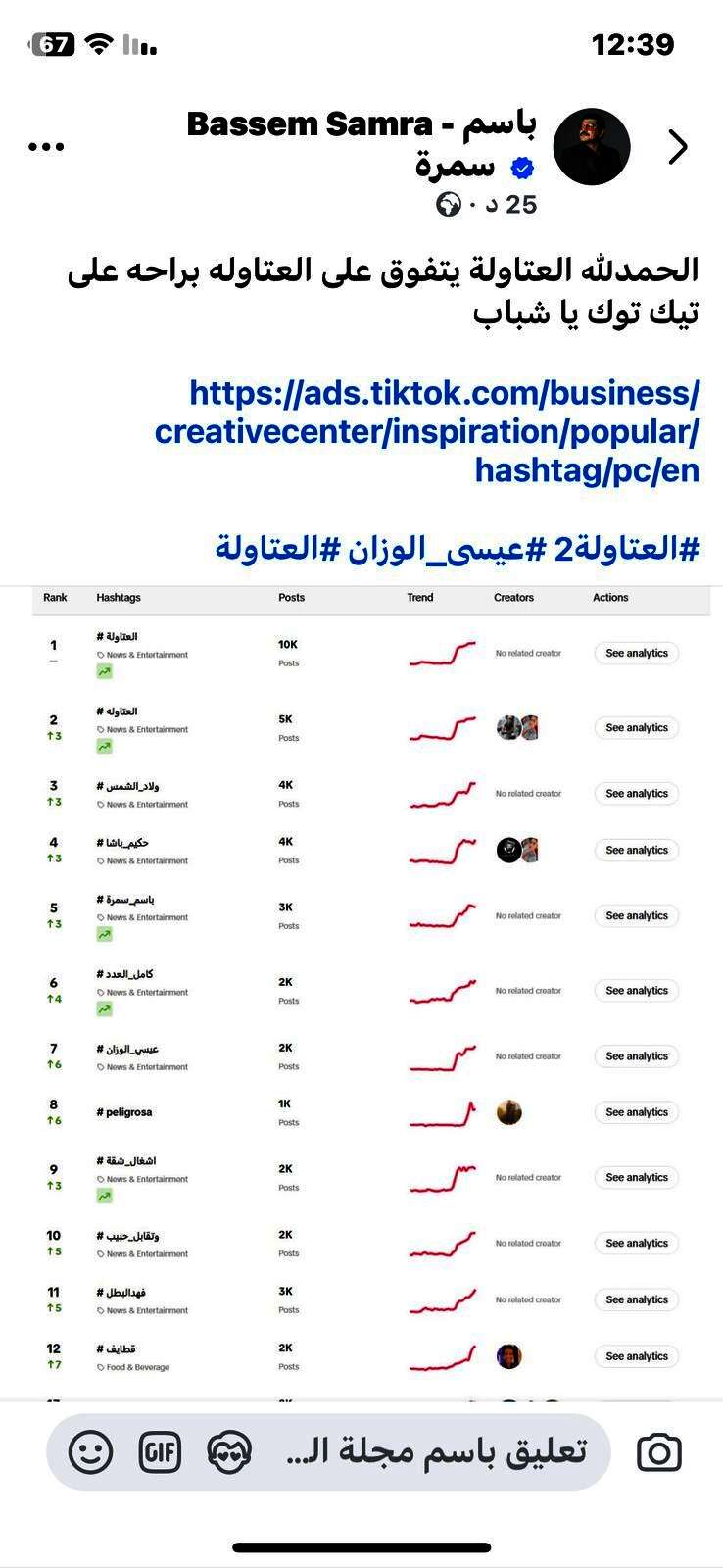Go back using the arrow
This screenshot has height=1568, width=723.
(x=678, y=147)
